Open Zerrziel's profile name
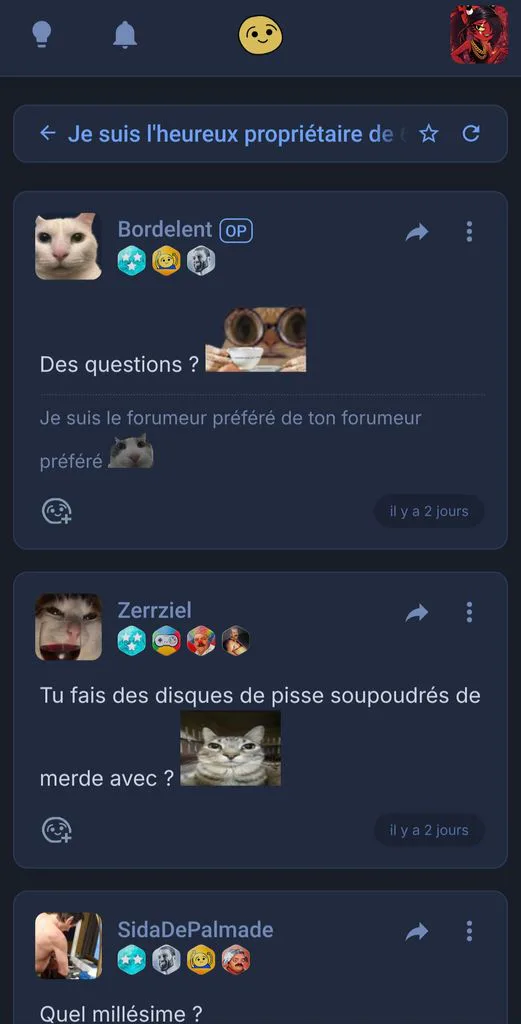Screen dimensions: 521x1024 coord(155,610)
